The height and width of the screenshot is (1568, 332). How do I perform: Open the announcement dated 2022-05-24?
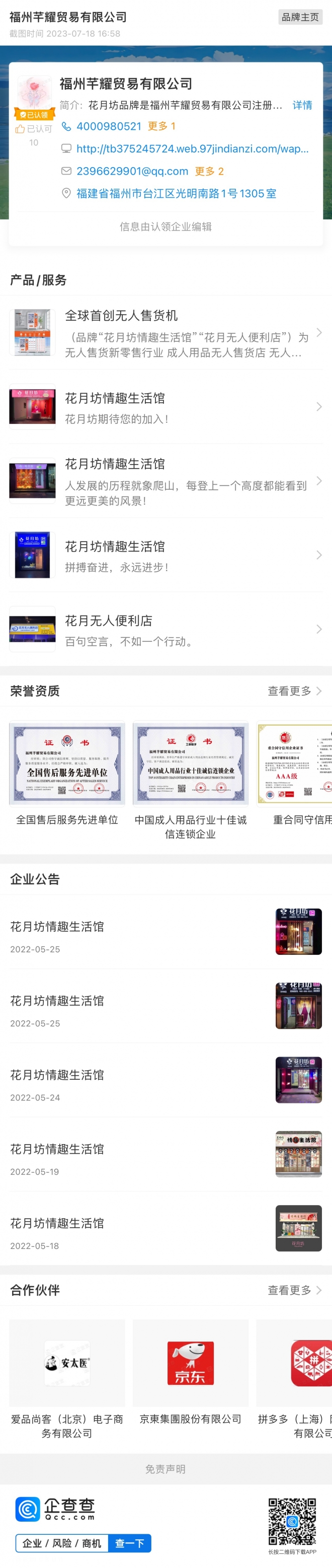165,1080
